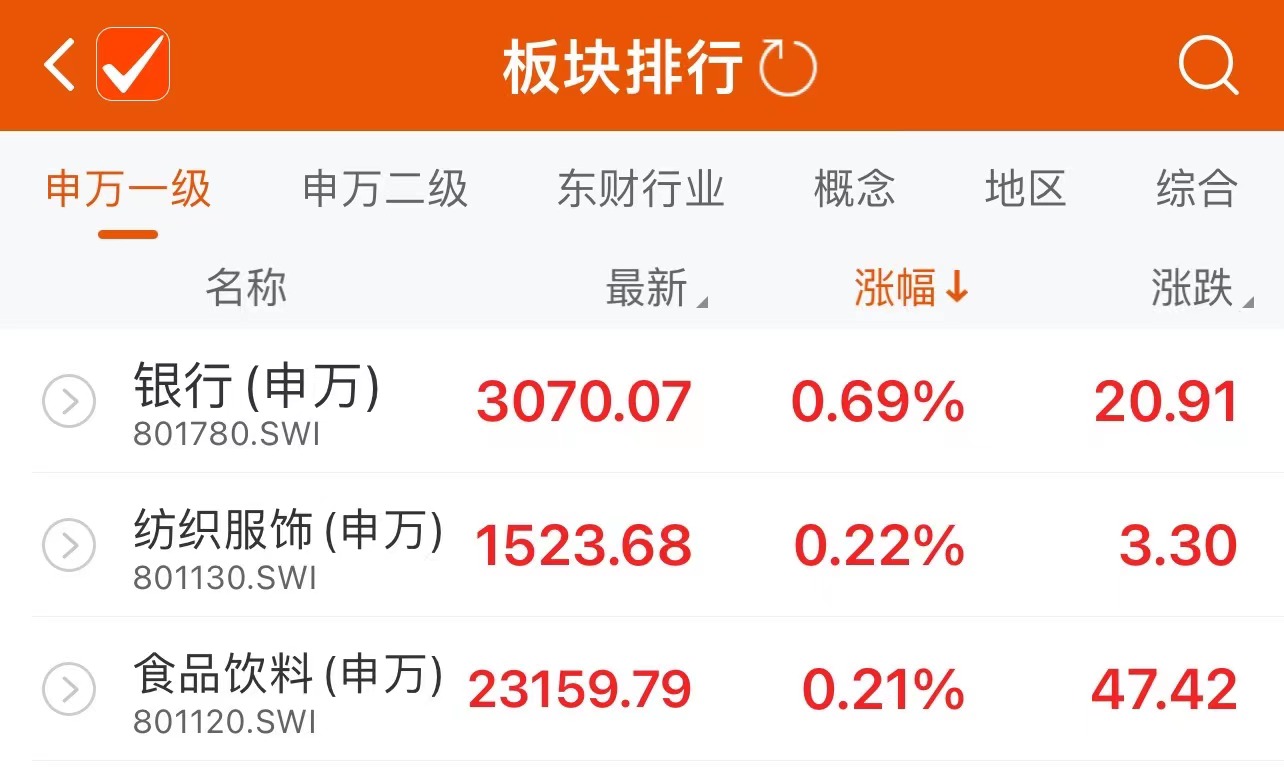
Task: Expand the arrow next to 纺织服饰 (申万)
Action: click(x=69, y=545)
